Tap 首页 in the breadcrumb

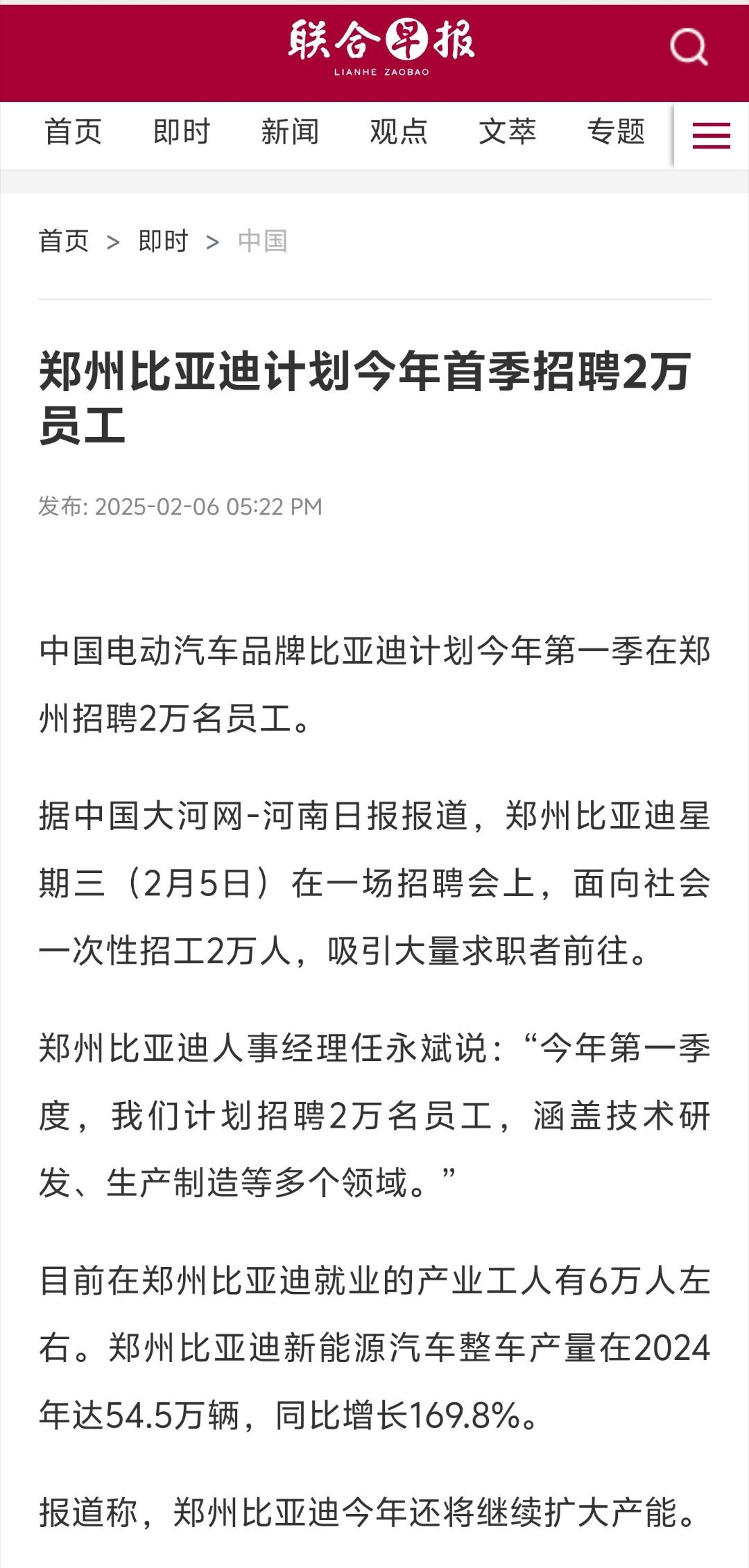click(x=64, y=241)
